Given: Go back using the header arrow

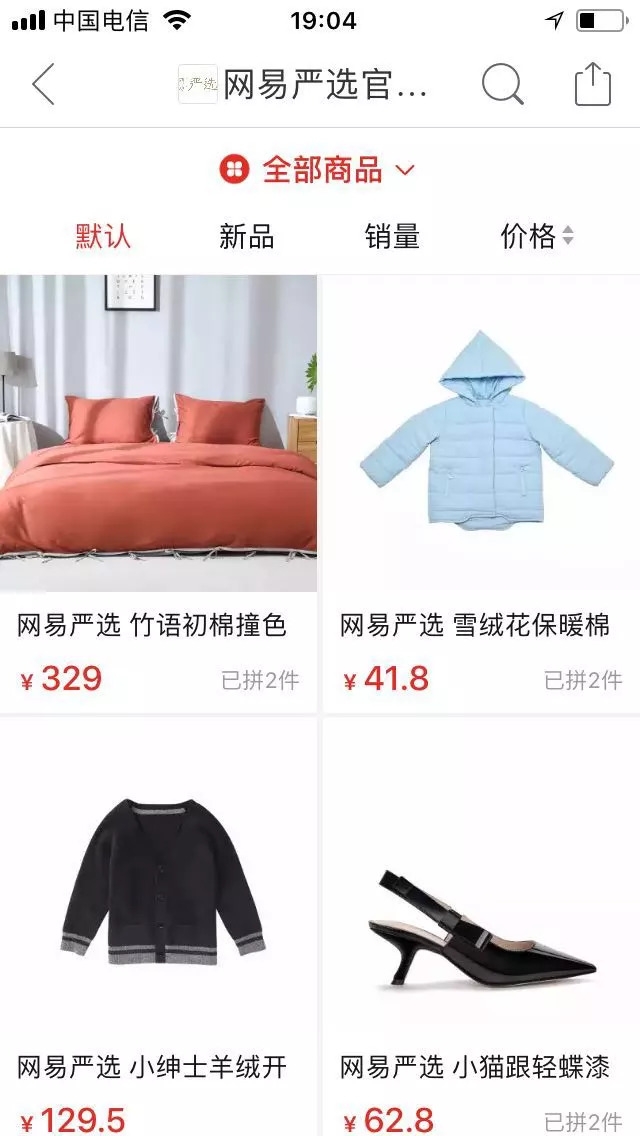Looking at the screenshot, I should click(42, 85).
